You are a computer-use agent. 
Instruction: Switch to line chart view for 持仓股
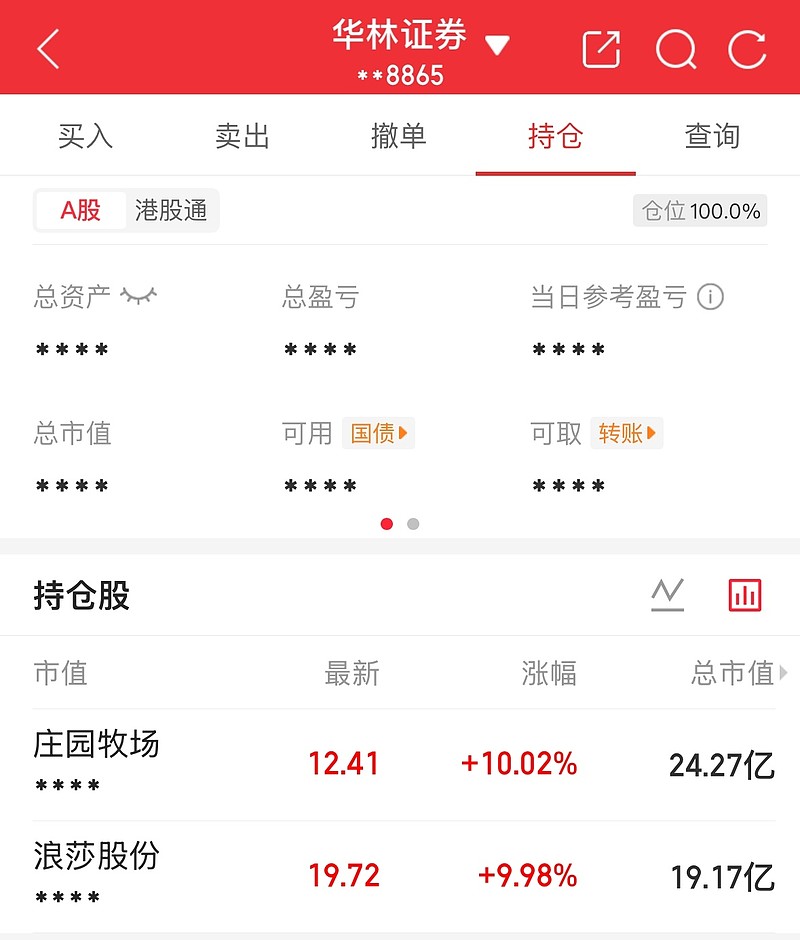click(x=666, y=594)
